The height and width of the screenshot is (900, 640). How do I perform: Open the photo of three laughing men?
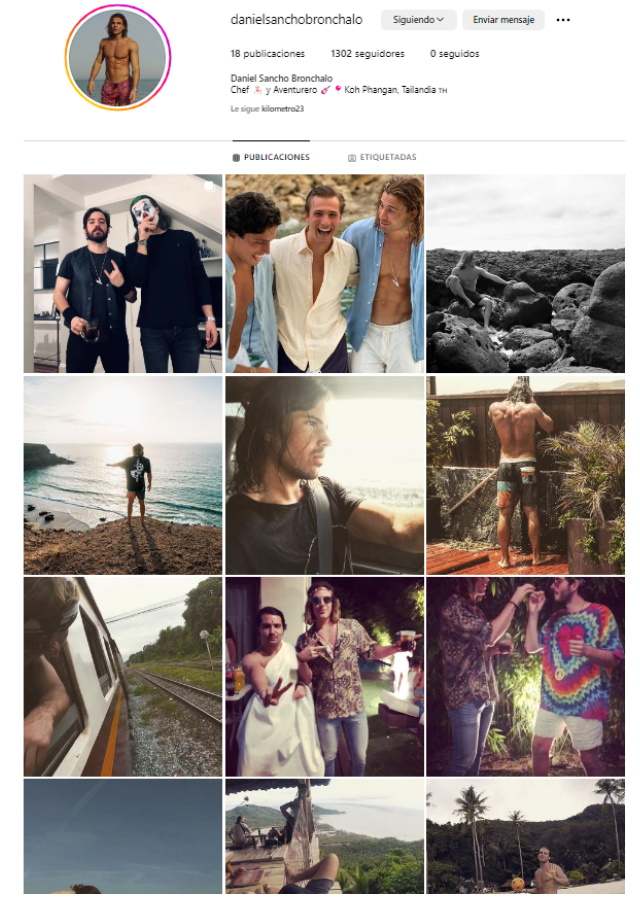324,273
